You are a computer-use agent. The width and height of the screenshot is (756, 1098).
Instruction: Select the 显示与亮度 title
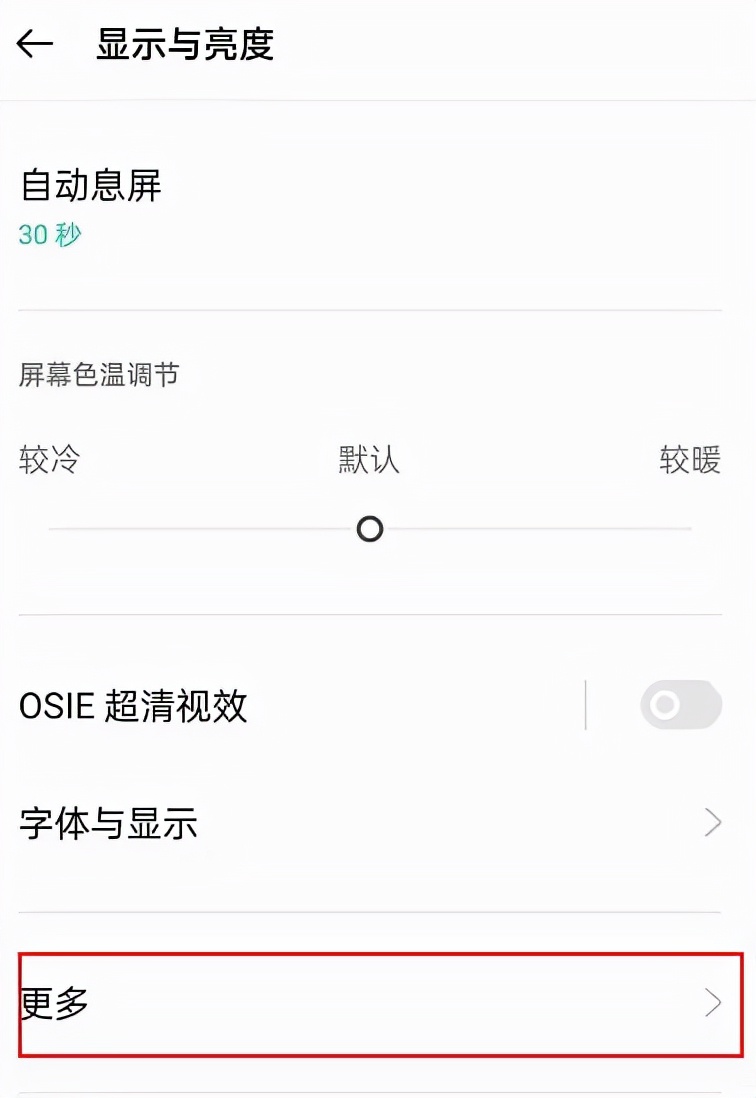pos(184,42)
